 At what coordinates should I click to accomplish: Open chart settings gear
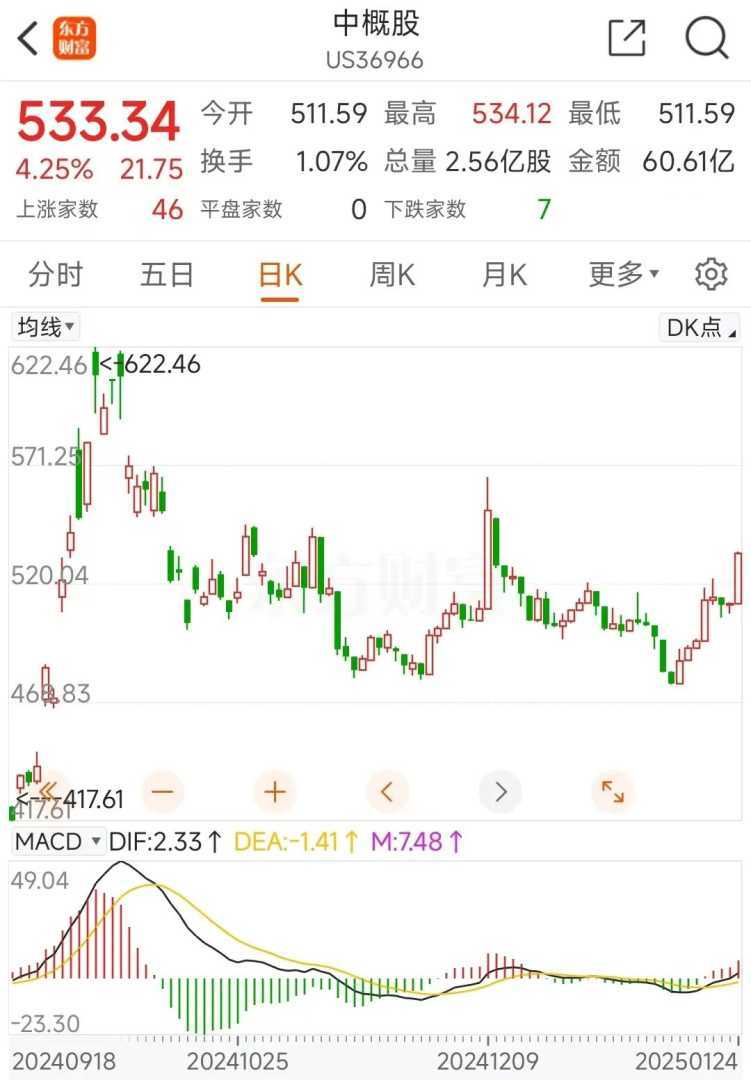(x=711, y=274)
